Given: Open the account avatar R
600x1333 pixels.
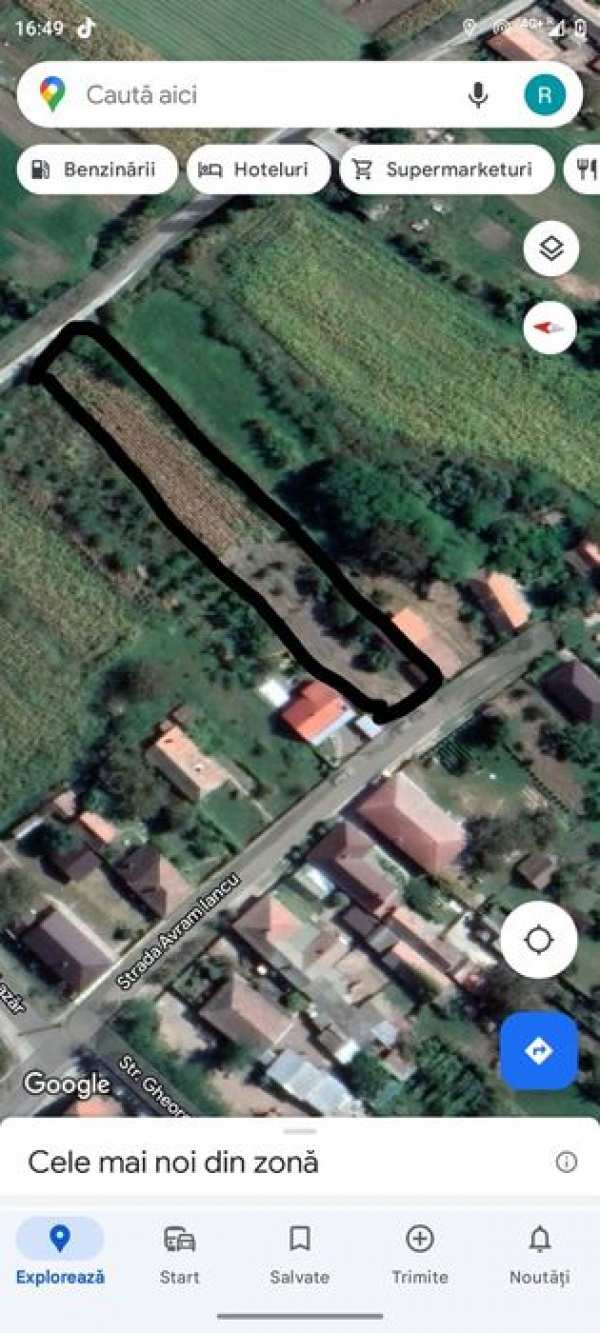Looking at the screenshot, I should pyautogui.click(x=545, y=95).
